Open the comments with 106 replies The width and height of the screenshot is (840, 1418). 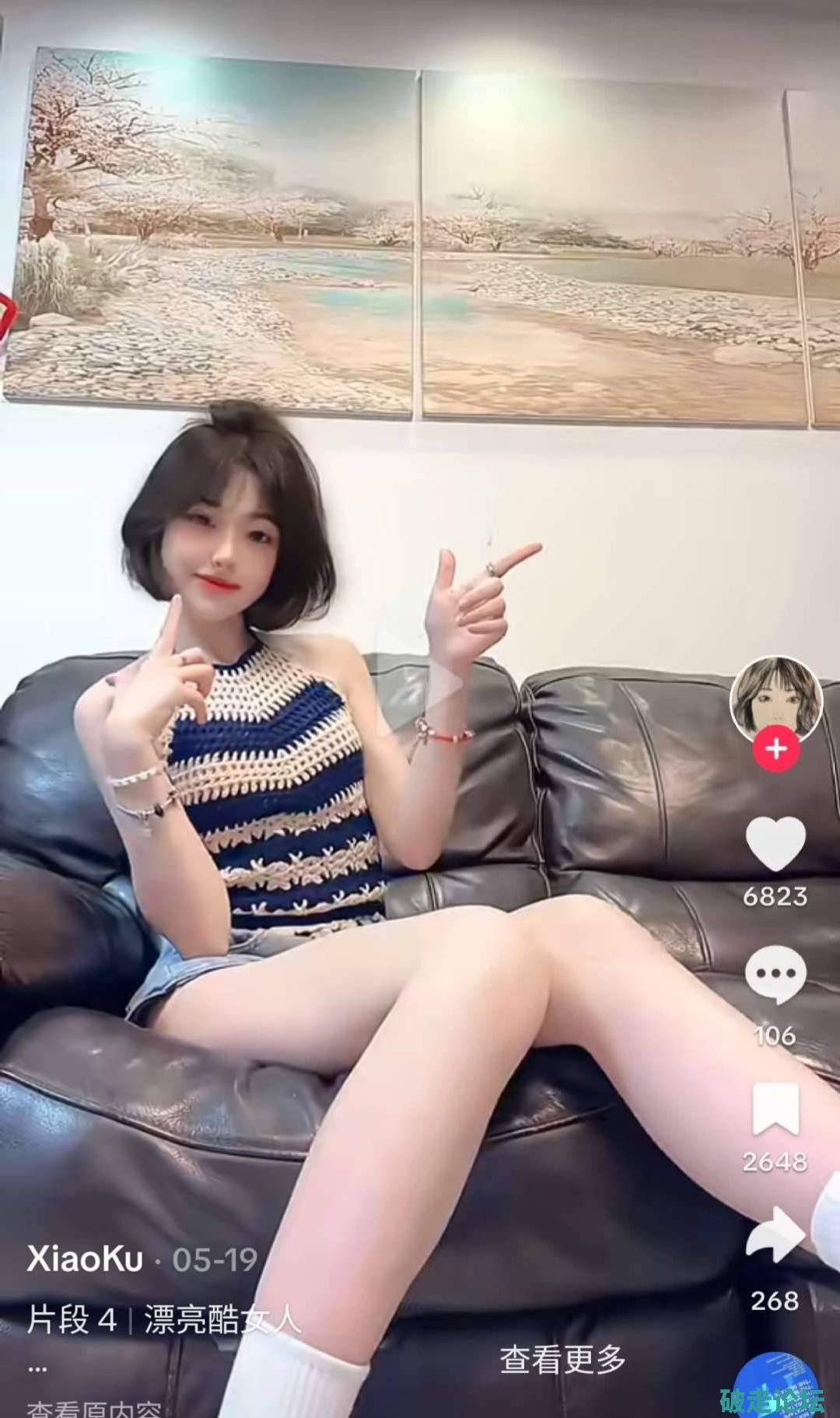(775, 975)
